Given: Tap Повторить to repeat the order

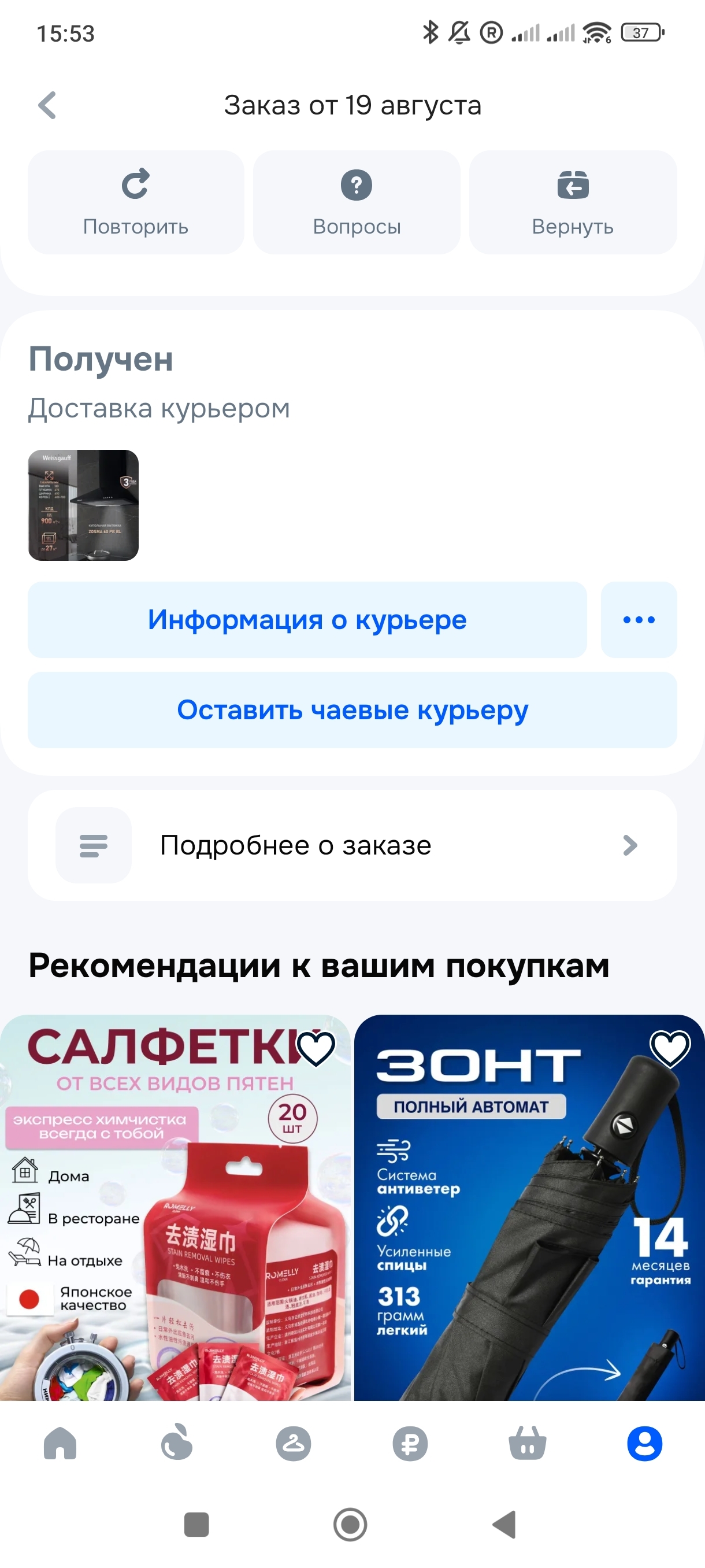Looking at the screenshot, I should click(136, 202).
